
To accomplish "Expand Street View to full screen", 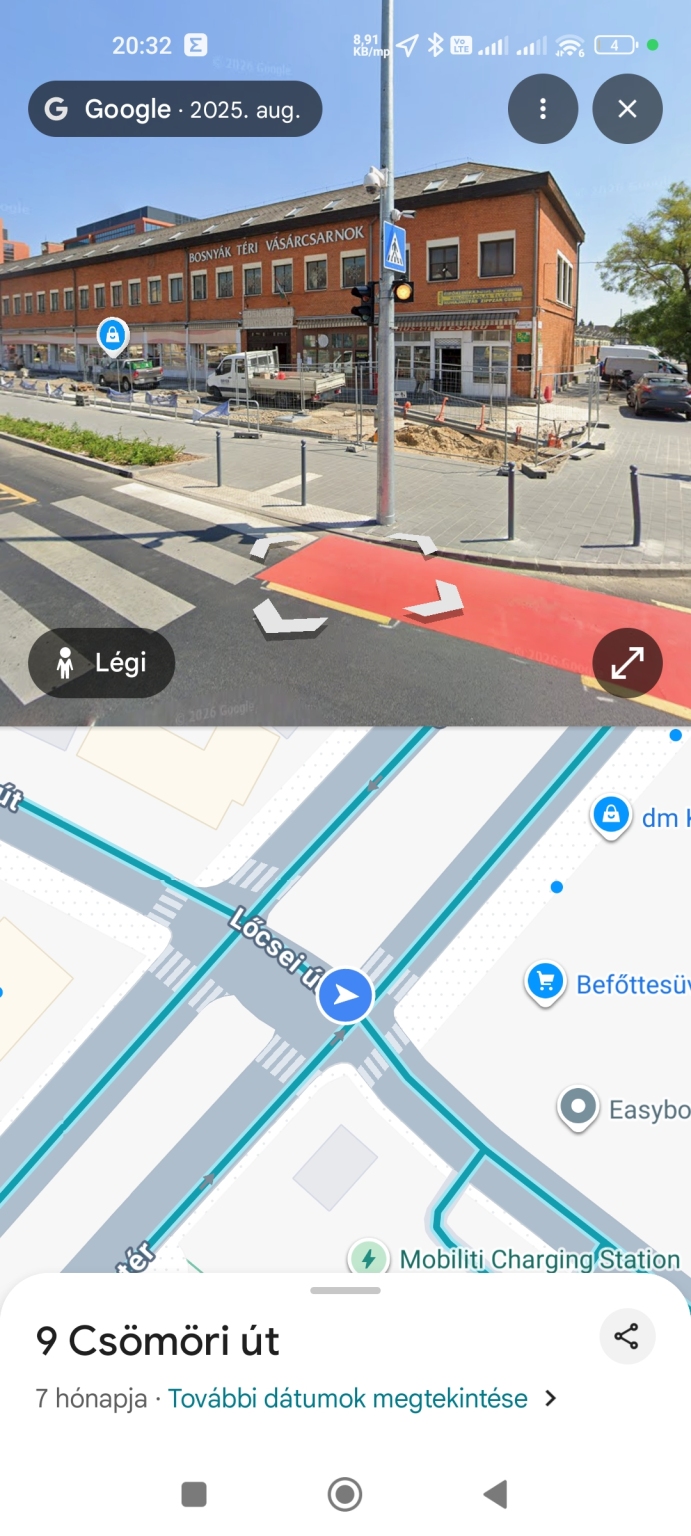I will [x=627, y=662].
